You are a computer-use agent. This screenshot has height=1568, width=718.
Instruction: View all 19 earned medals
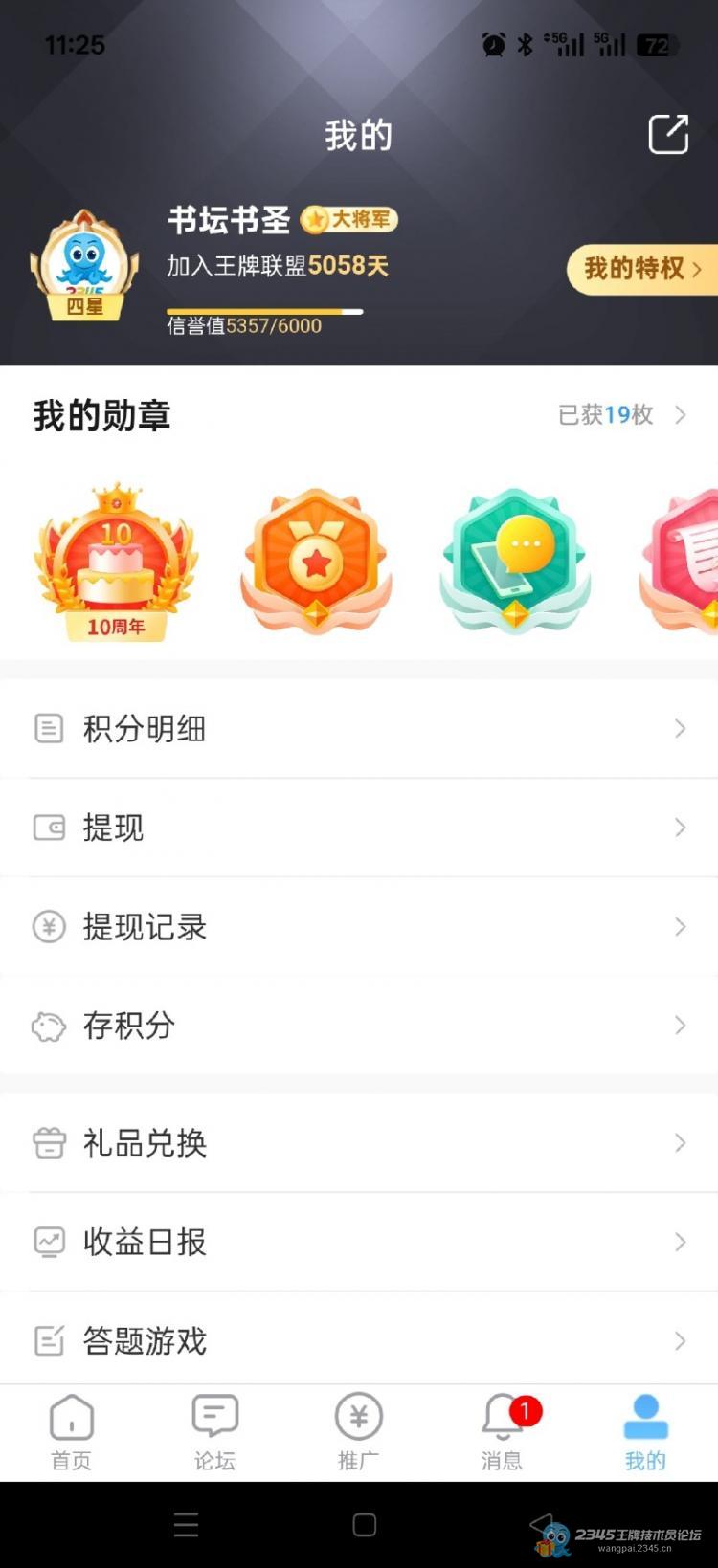pyautogui.click(x=622, y=414)
